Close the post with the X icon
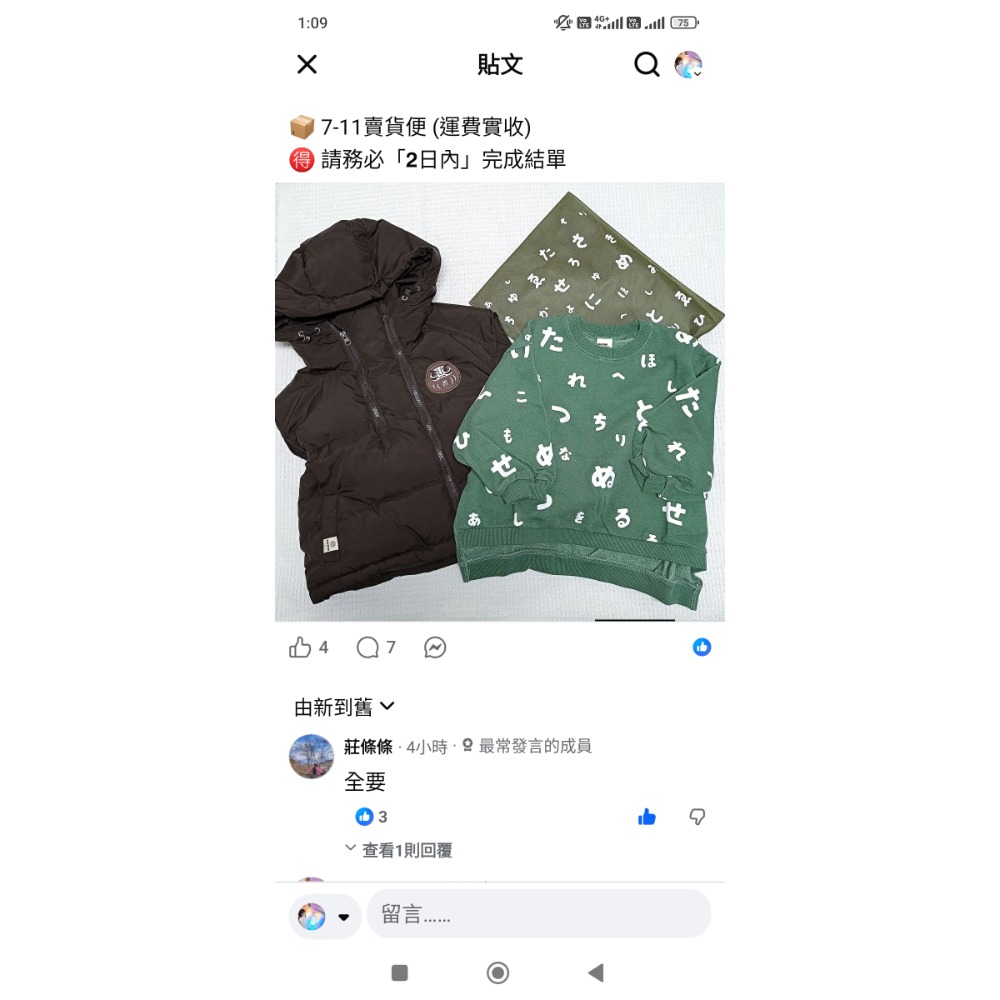The width and height of the screenshot is (1000, 1000). click(307, 65)
